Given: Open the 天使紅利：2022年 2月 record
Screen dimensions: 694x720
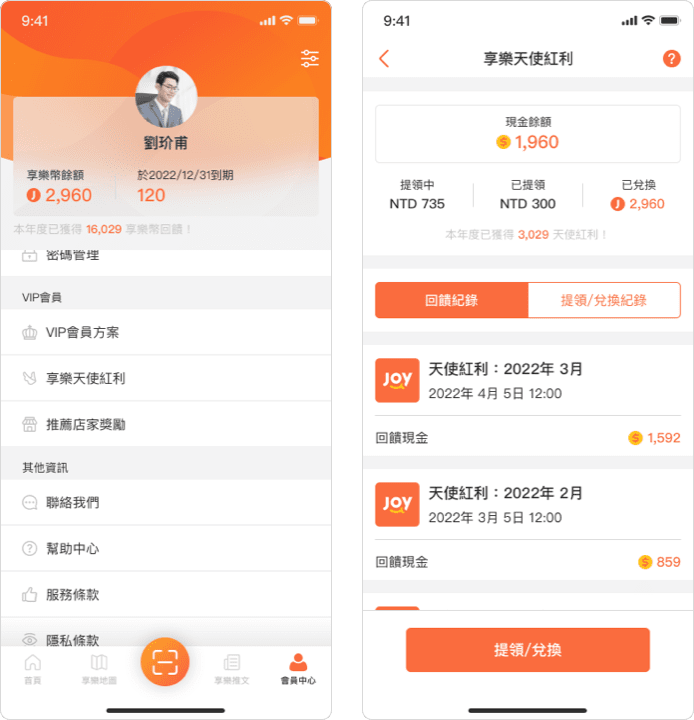Looking at the screenshot, I should point(527,504).
